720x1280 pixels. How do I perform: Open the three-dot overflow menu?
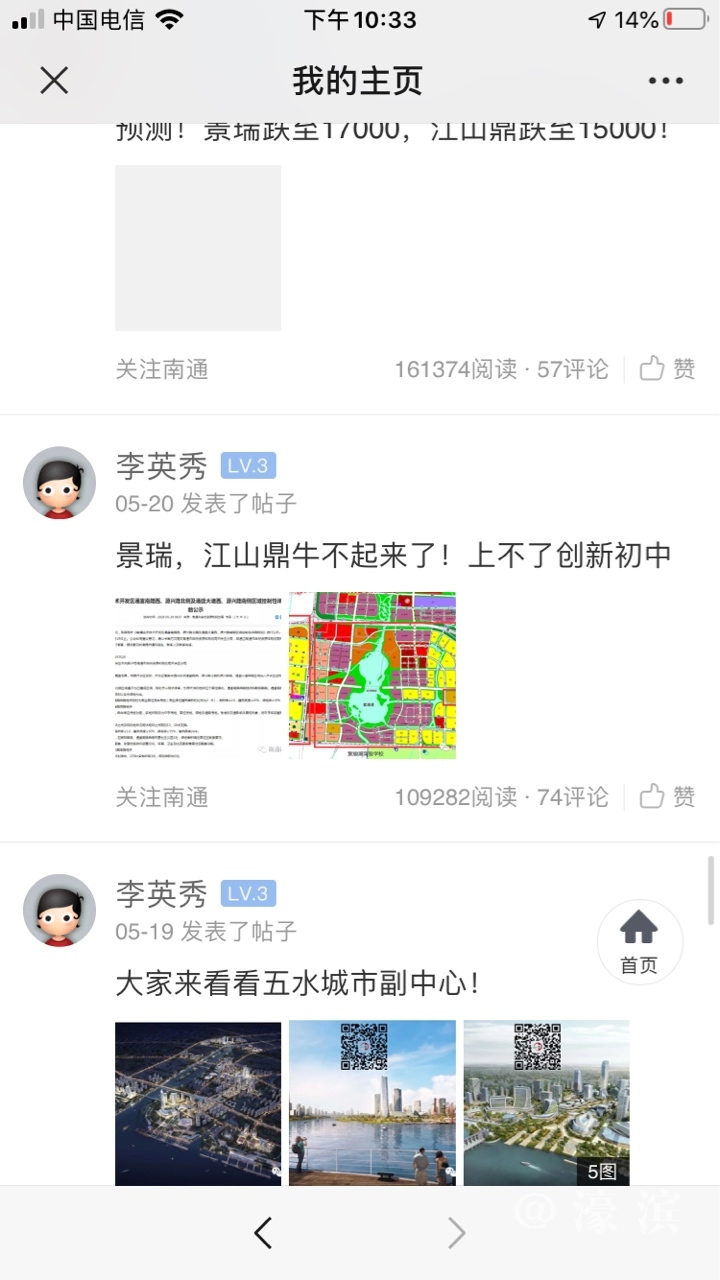pos(665,81)
